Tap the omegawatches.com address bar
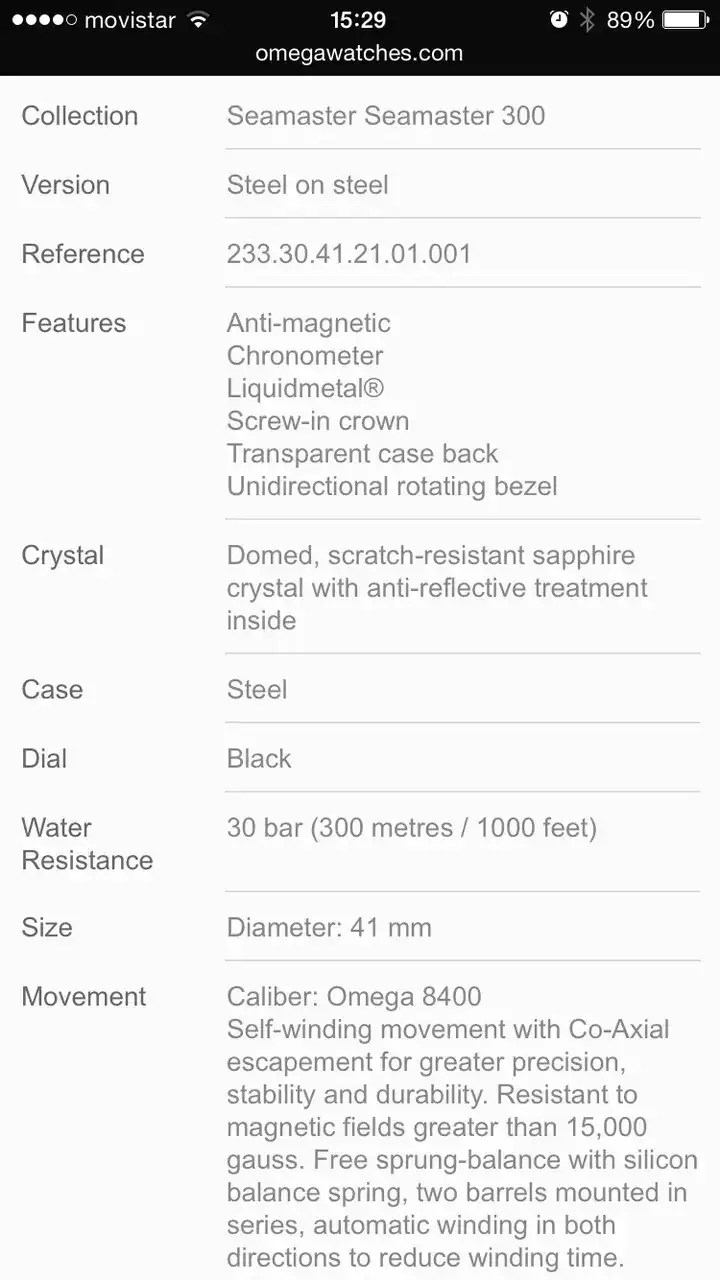Screen dimensions: 720x1280 (359, 54)
